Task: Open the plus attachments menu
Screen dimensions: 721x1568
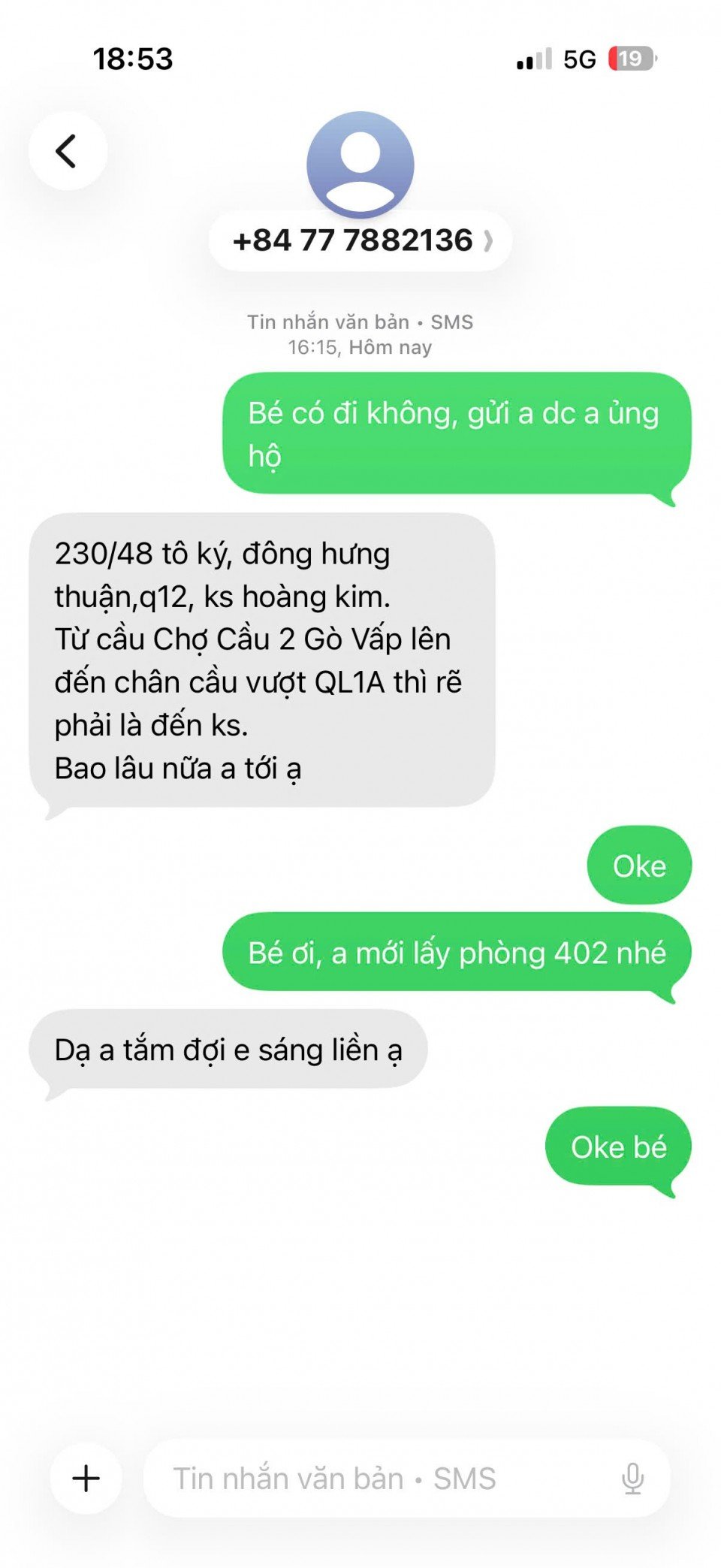Action: (x=86, y=1478)
